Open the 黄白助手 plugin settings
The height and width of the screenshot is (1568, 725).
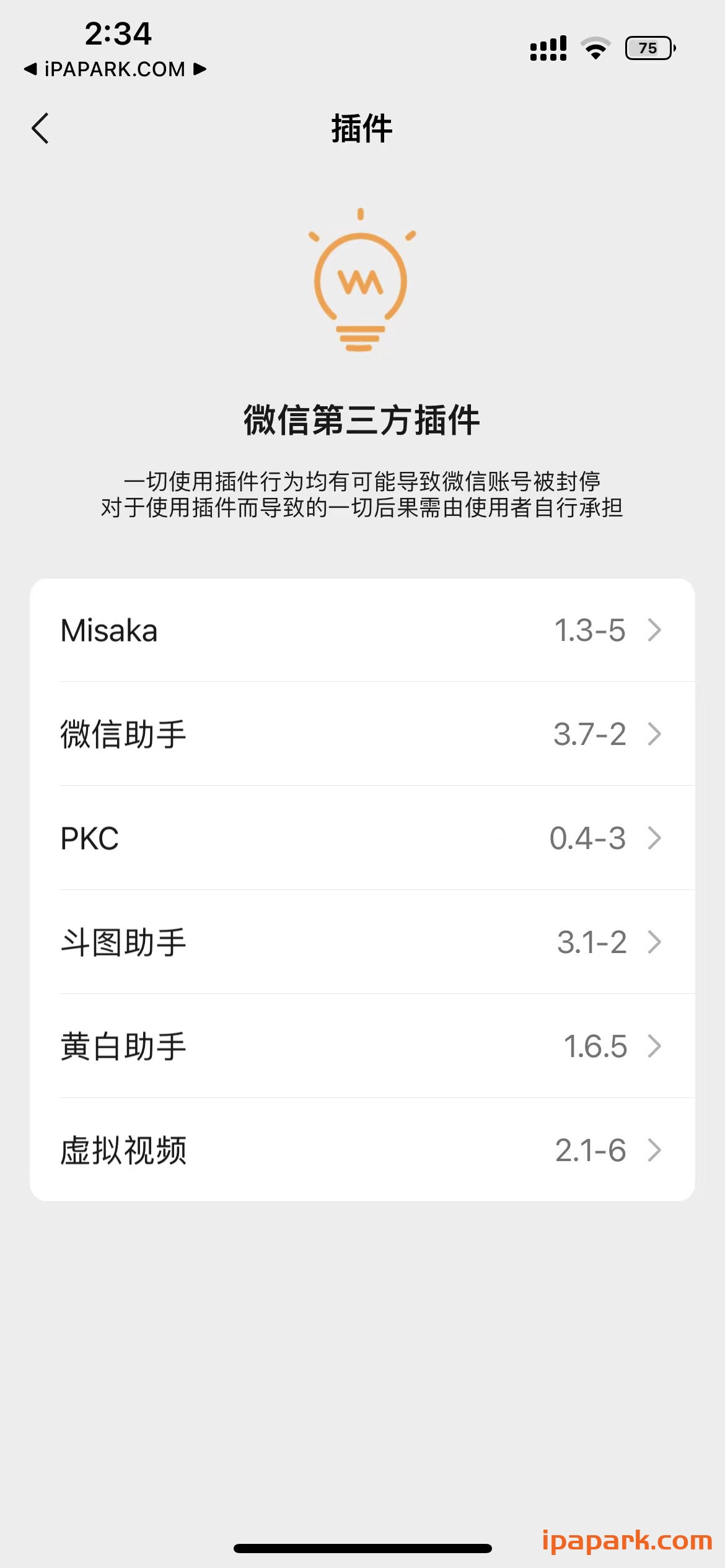point(362,1047)
